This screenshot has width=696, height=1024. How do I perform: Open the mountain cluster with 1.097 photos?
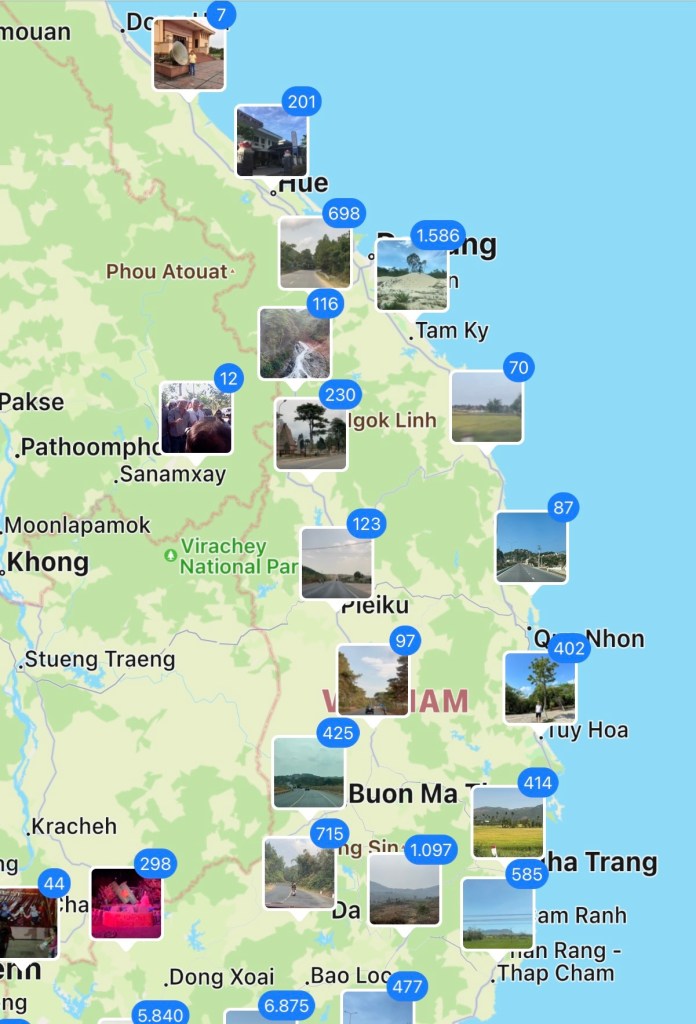[404, 889]
